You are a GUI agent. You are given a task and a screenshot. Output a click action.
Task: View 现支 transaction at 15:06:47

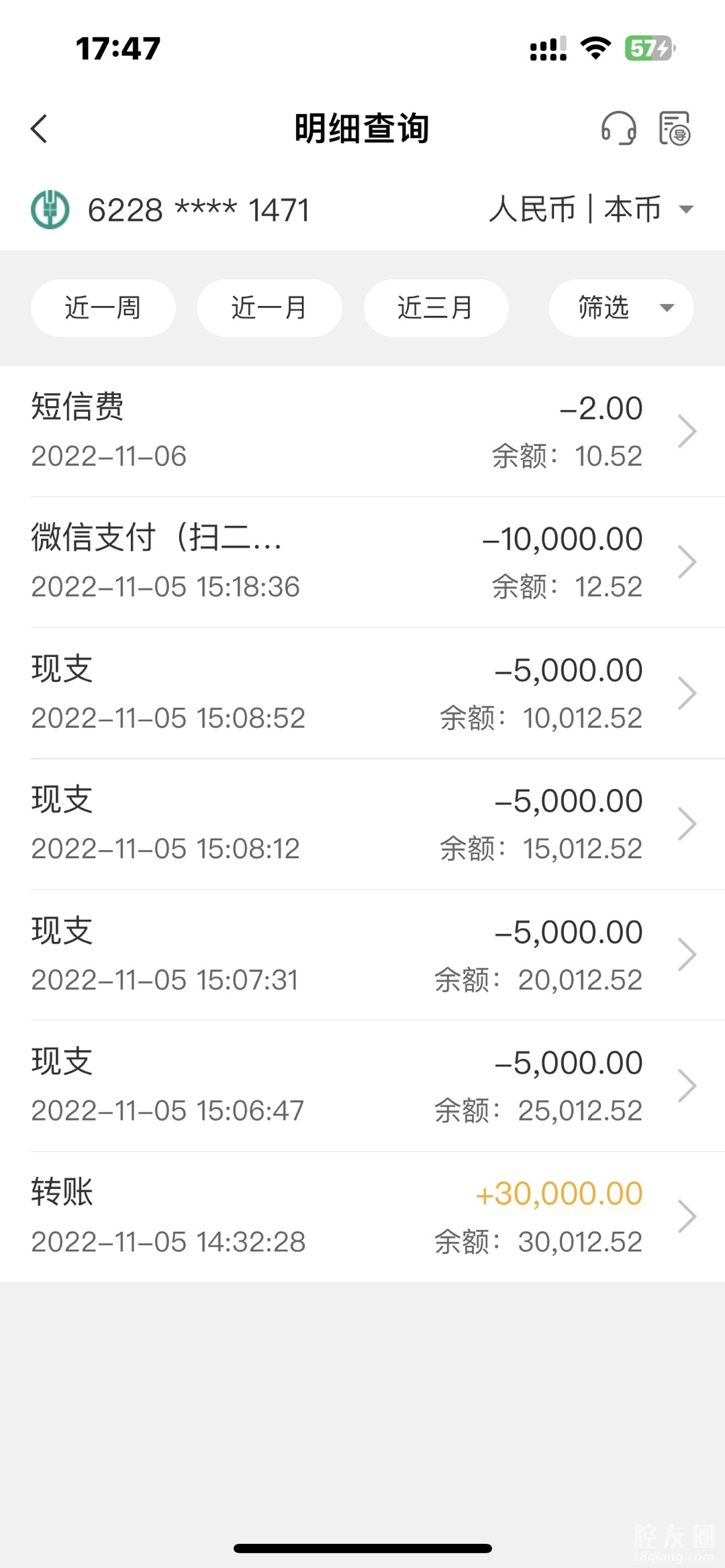362,1086
